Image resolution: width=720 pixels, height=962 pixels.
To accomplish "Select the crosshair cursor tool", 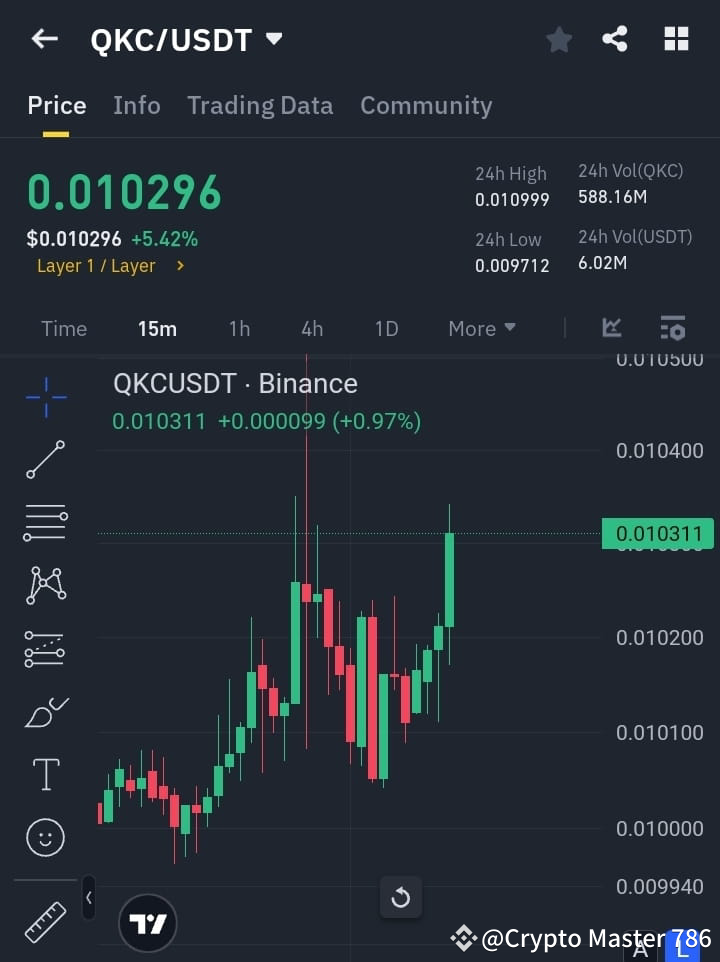I will click(45, 397).
